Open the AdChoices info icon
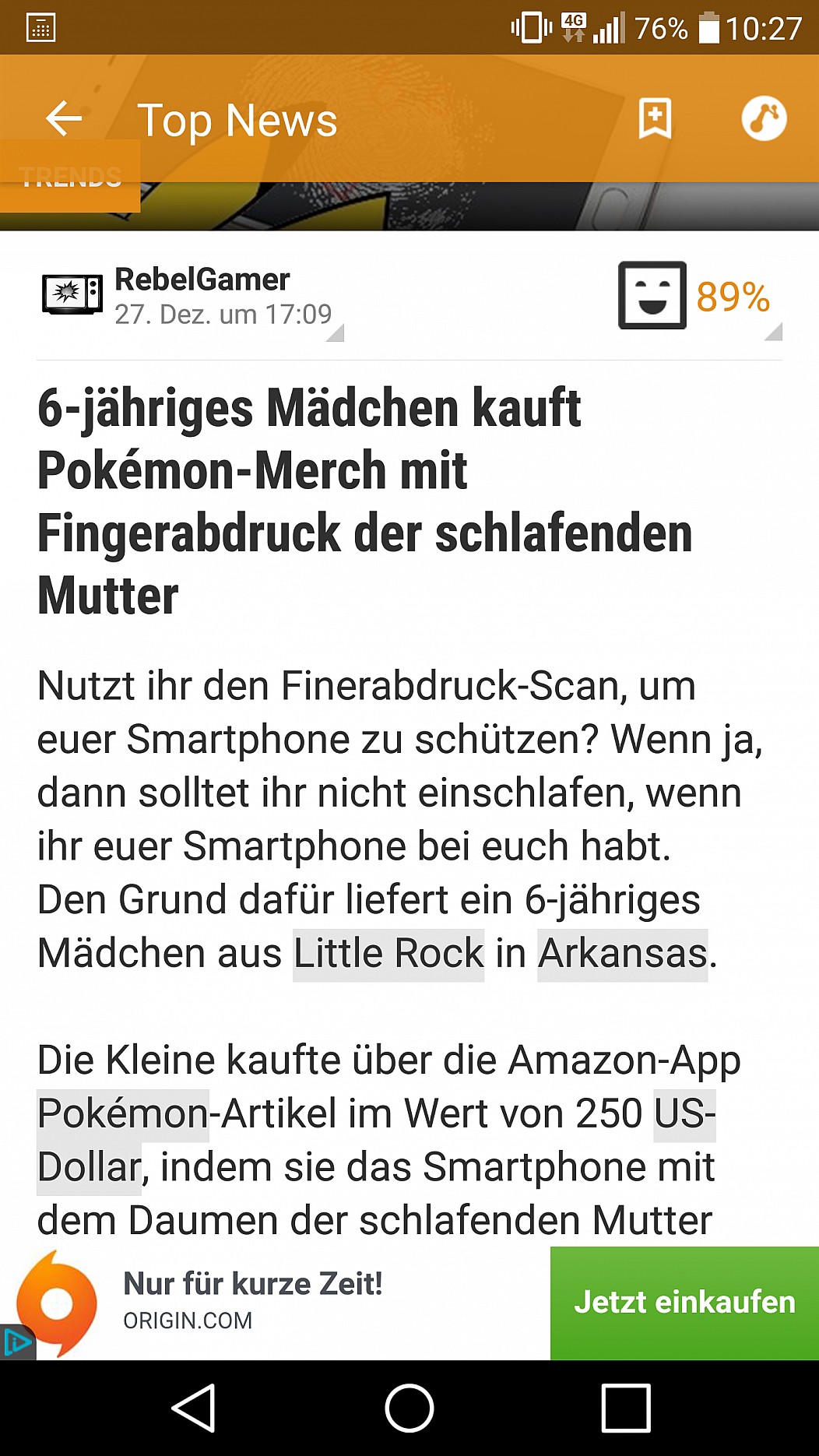The width and height of the screenshot is (819, 1456). [x=16, y=1342]
